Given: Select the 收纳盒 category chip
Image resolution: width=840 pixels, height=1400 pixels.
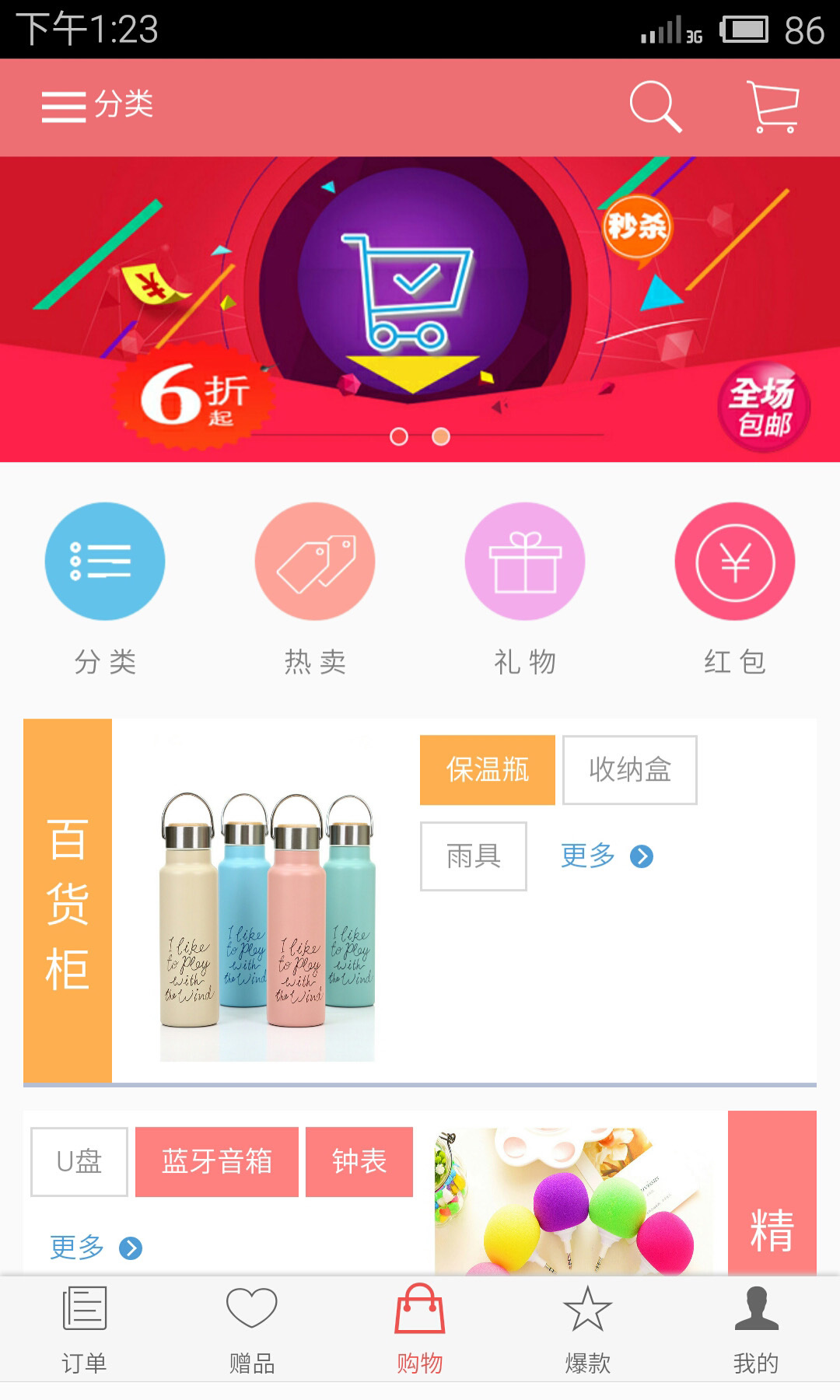Looking at the screenshot, I should pyautogui.click(x=630, y=770).
